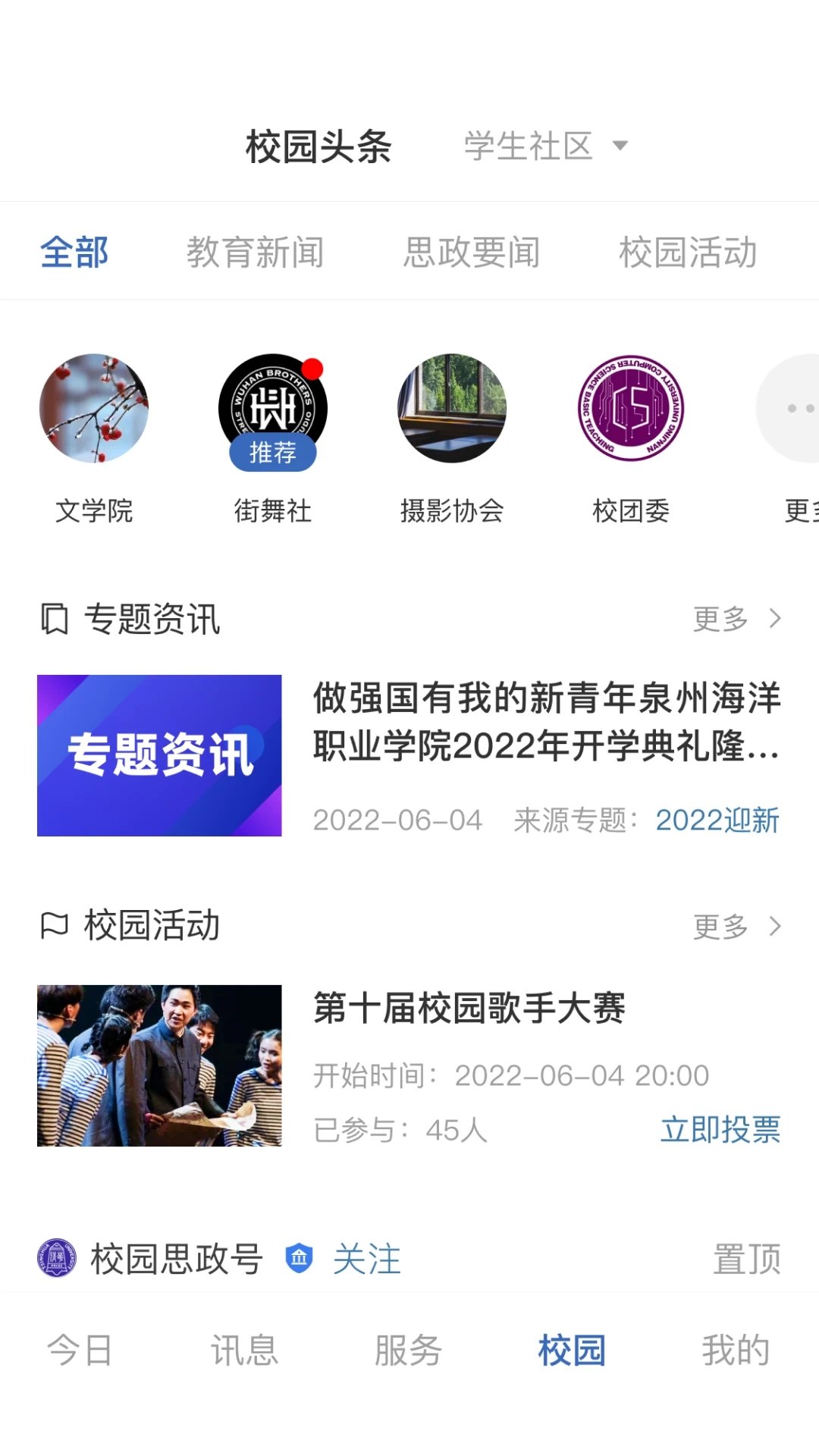
Task: Go to the 今日 bottom tab
Action: [80, 1351]
